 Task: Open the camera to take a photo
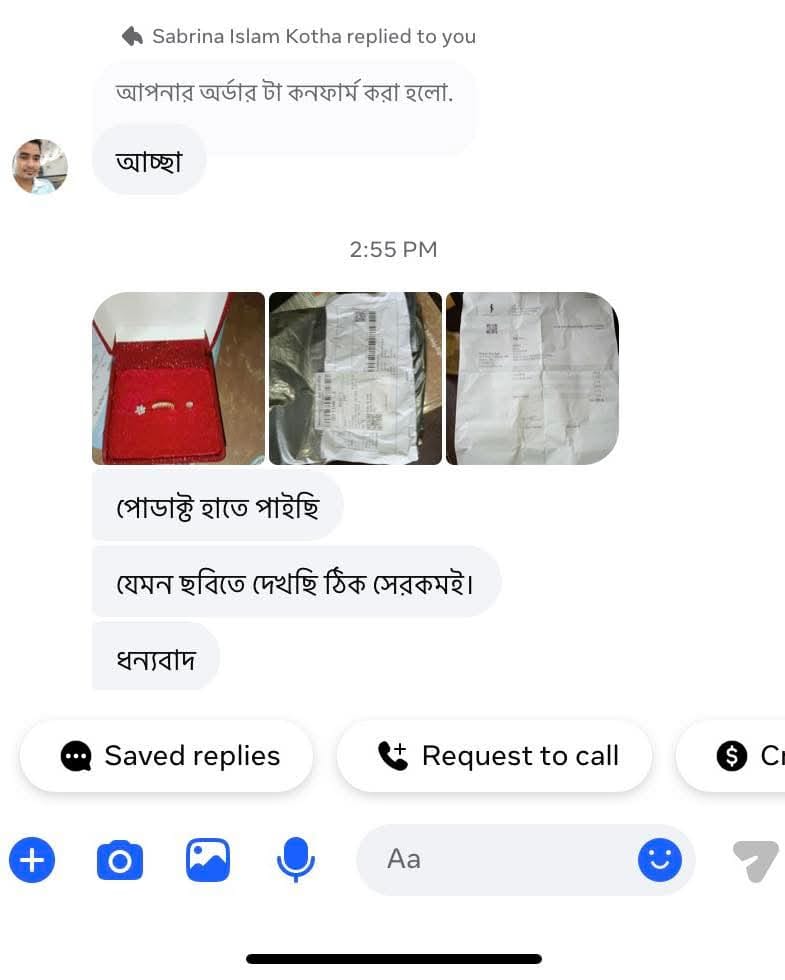coord(120,860)
